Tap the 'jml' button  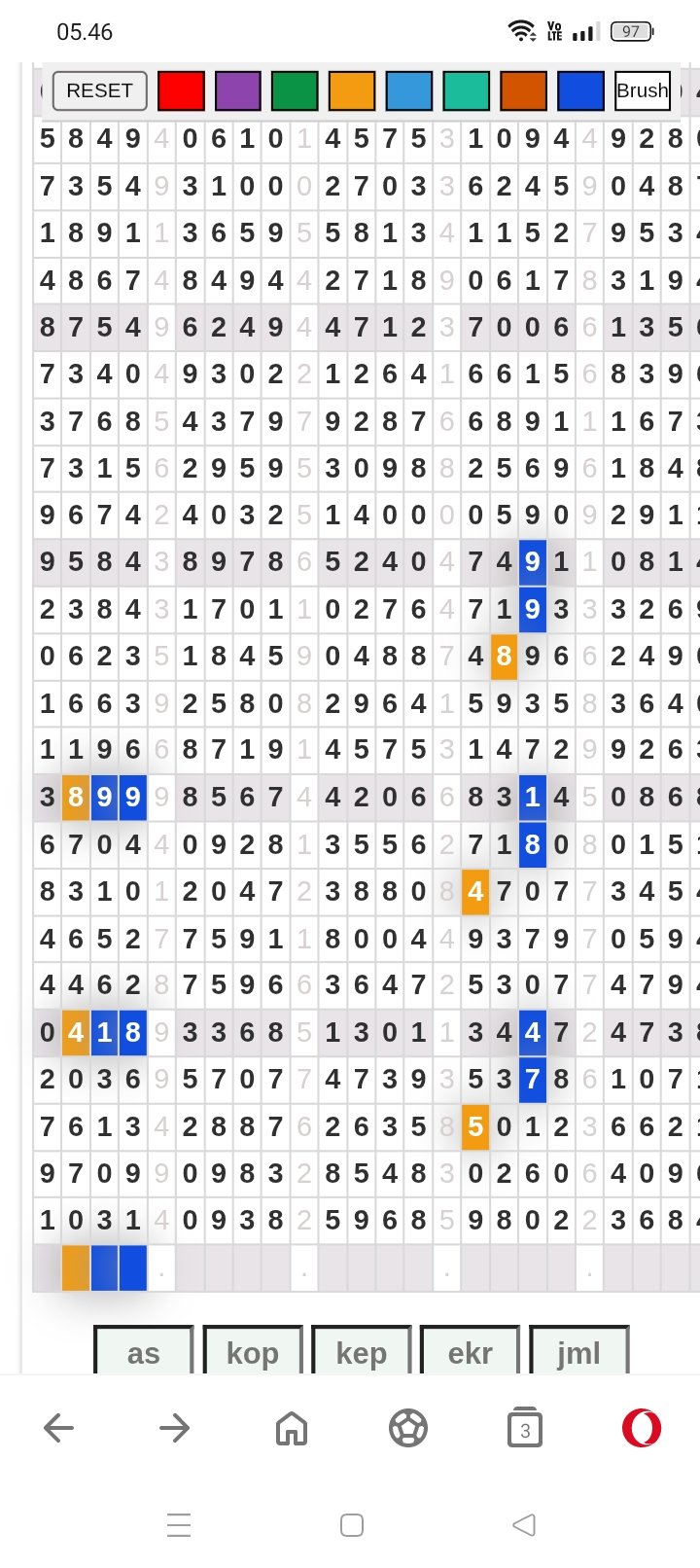(579, 1351)
